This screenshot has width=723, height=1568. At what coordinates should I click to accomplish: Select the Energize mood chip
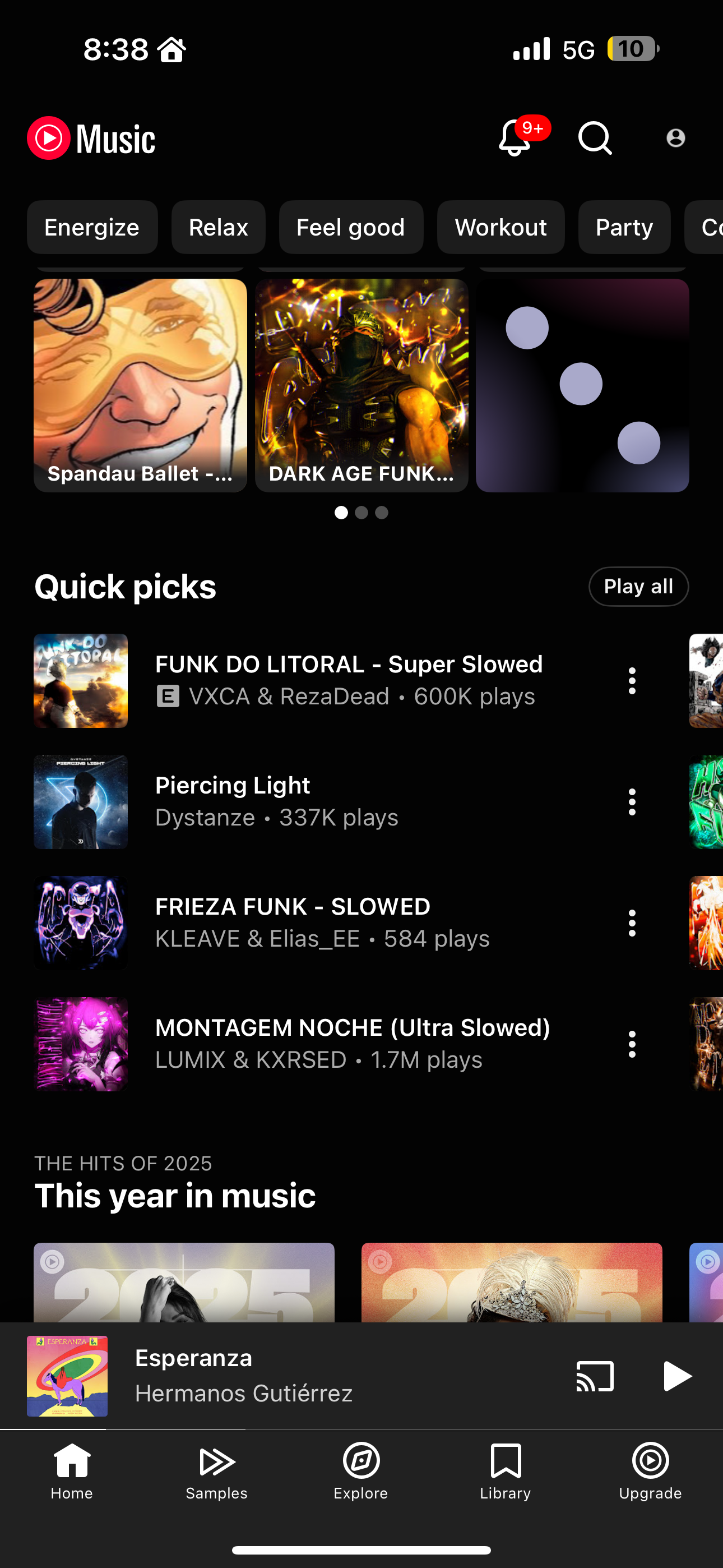click(x=92, y=227)
